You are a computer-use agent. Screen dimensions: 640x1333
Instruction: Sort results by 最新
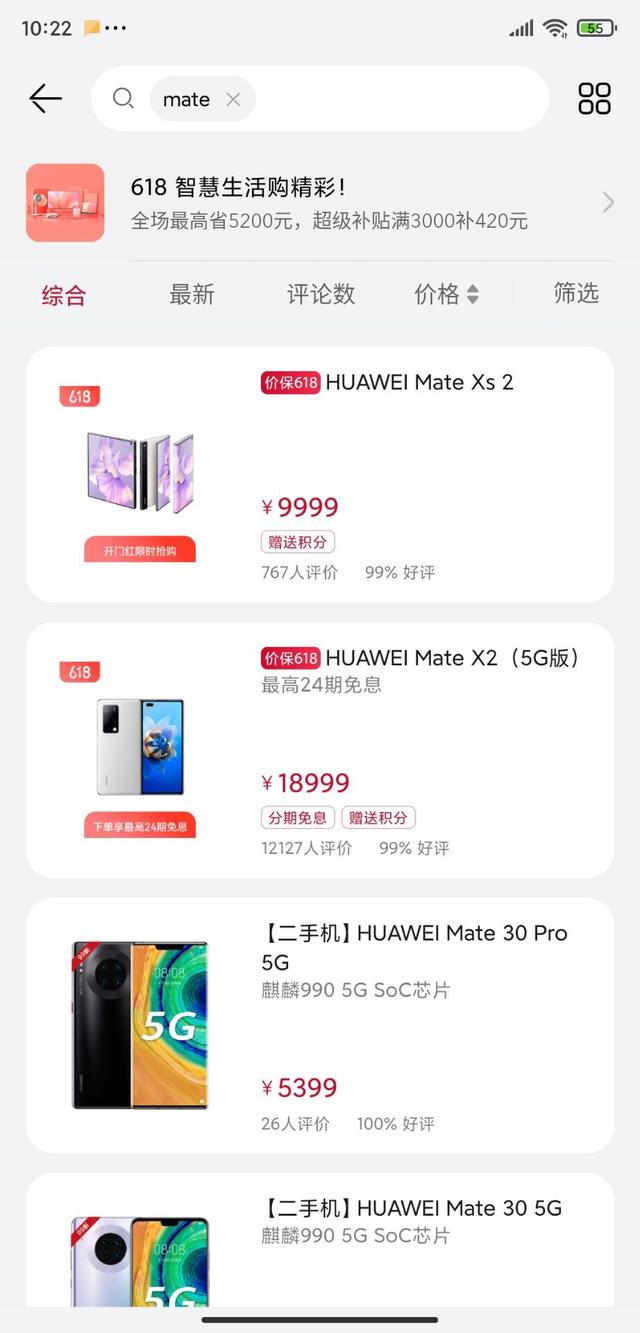192,294
